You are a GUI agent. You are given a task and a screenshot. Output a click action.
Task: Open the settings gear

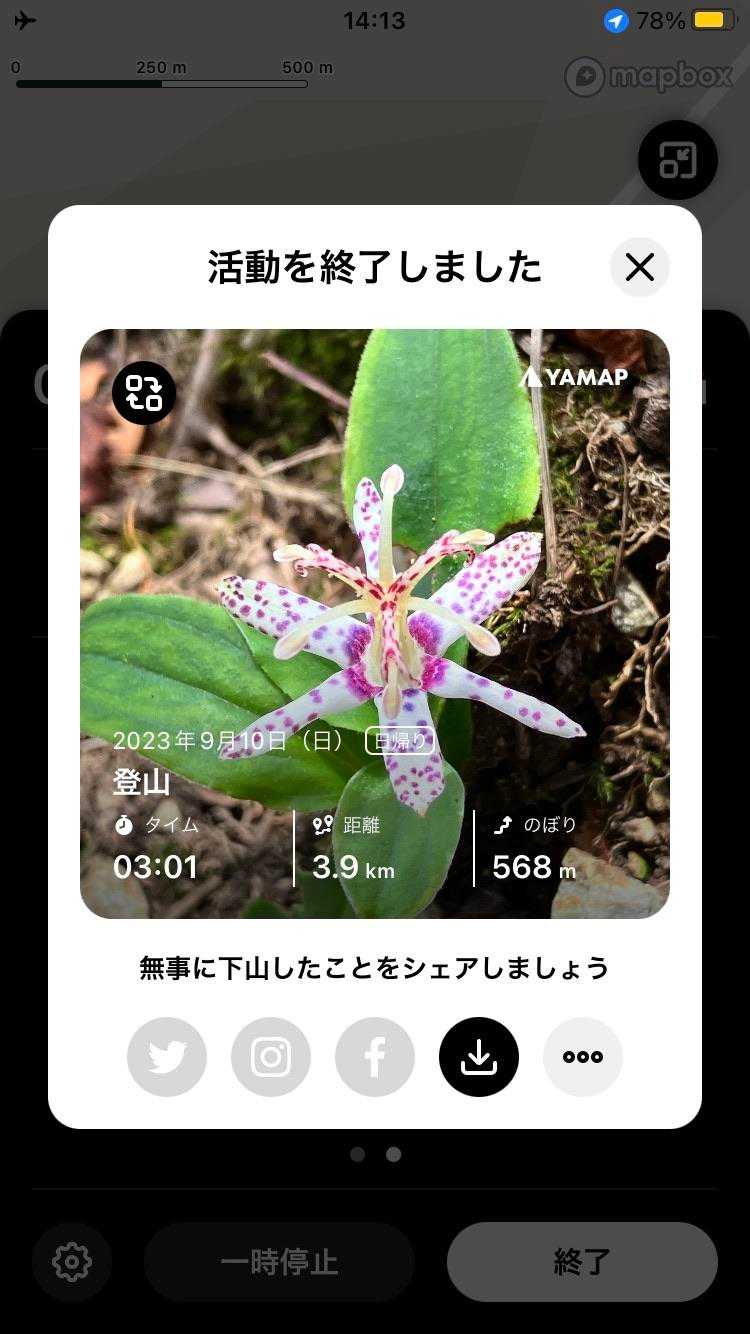pyautogui.click(x=71, y=1262)
